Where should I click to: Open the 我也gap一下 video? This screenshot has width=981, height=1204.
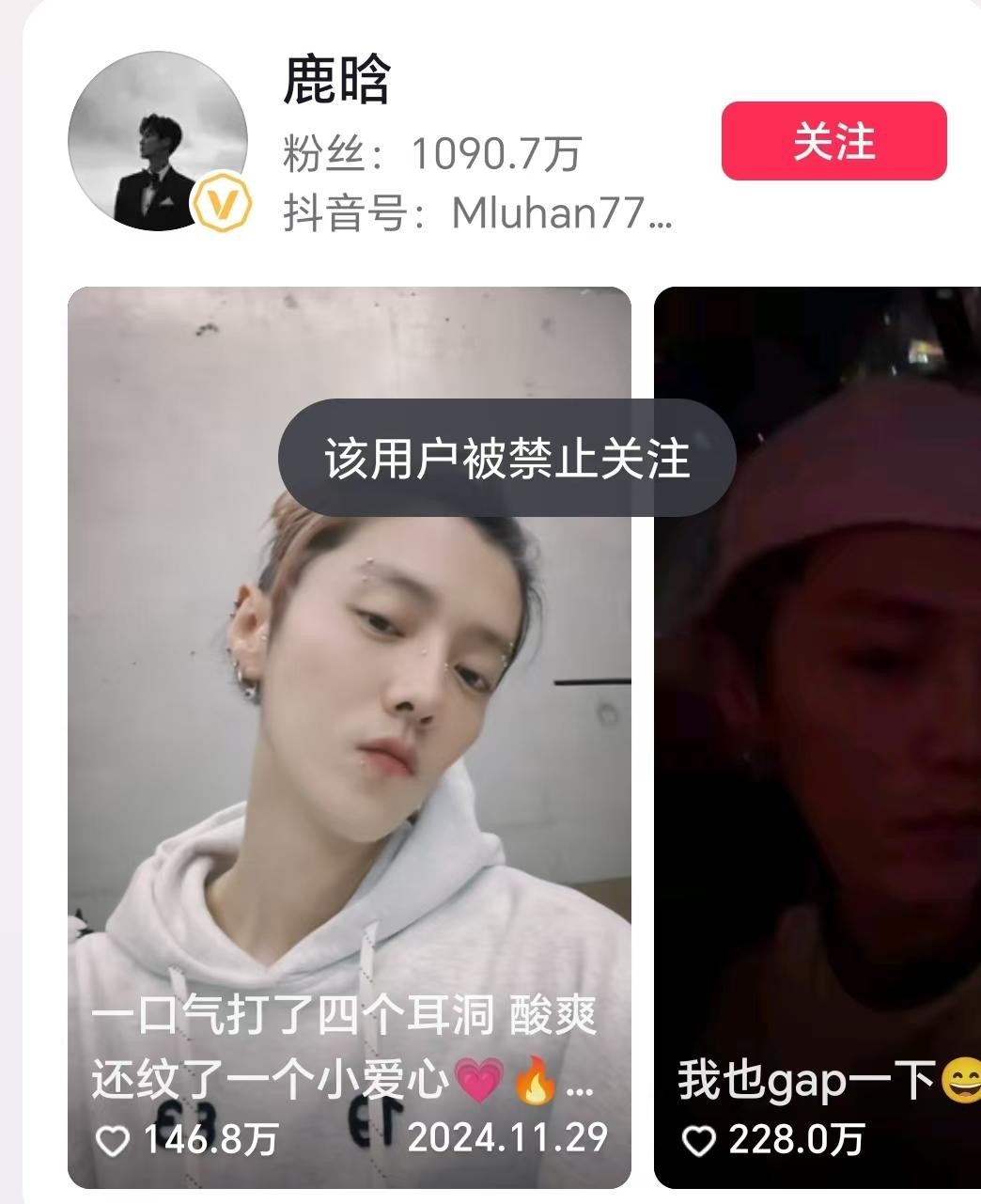[x=817, y=752]
